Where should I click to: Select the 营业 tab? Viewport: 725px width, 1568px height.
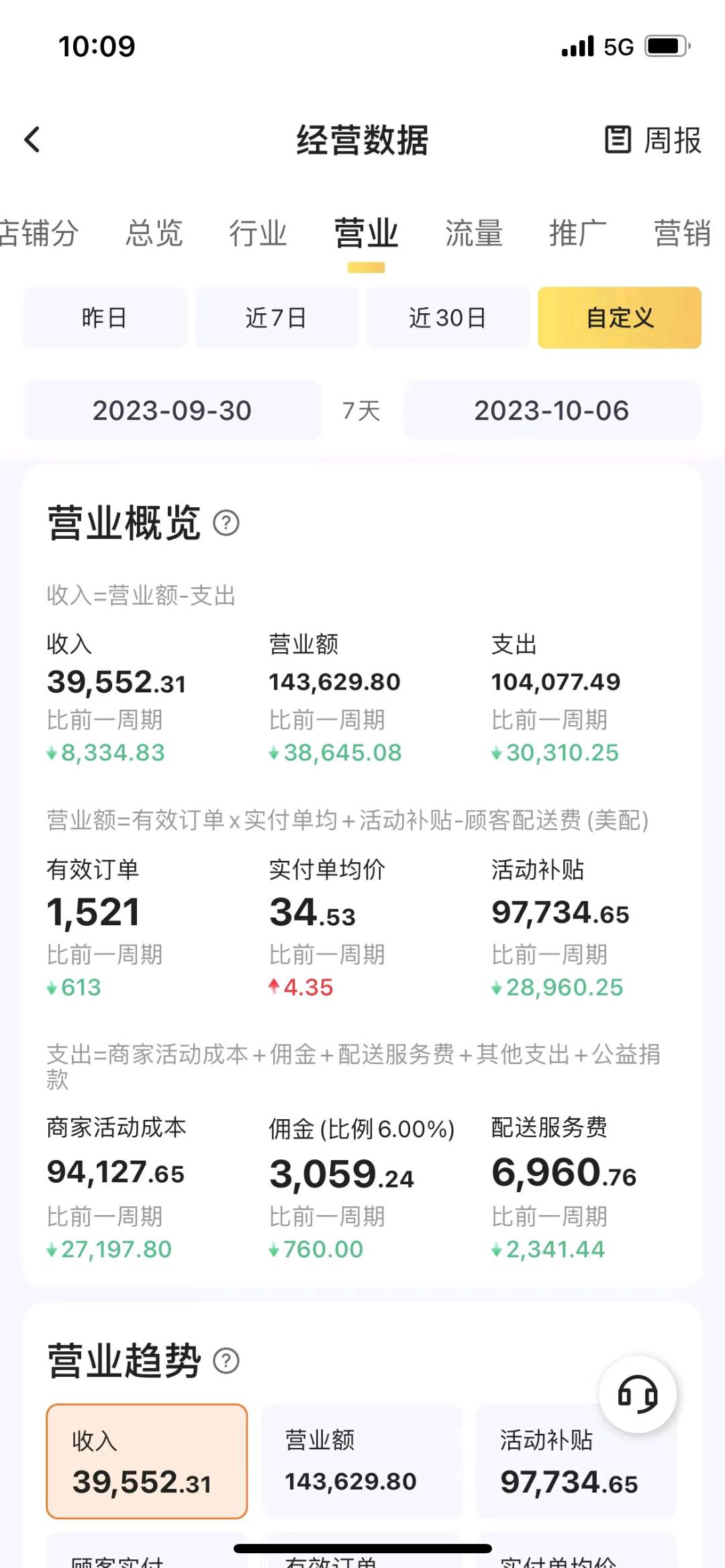(366, 233)
